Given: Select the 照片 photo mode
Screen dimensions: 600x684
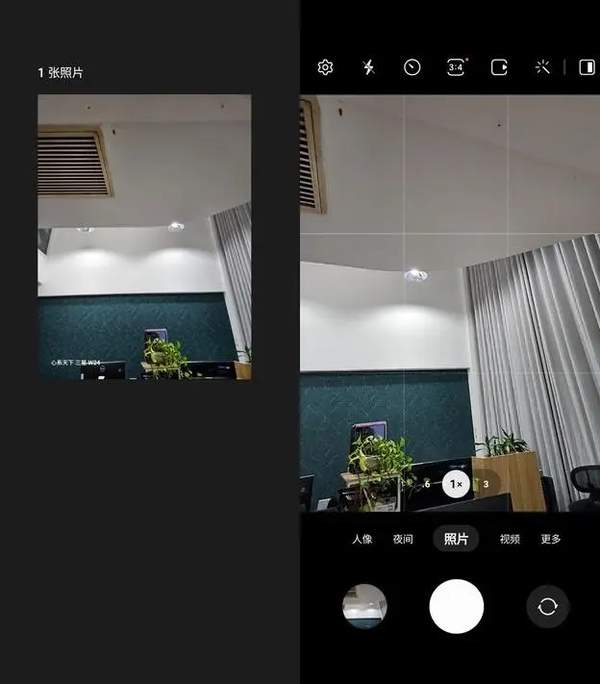Looking at the screenshot, I should (x=456, y=539).
